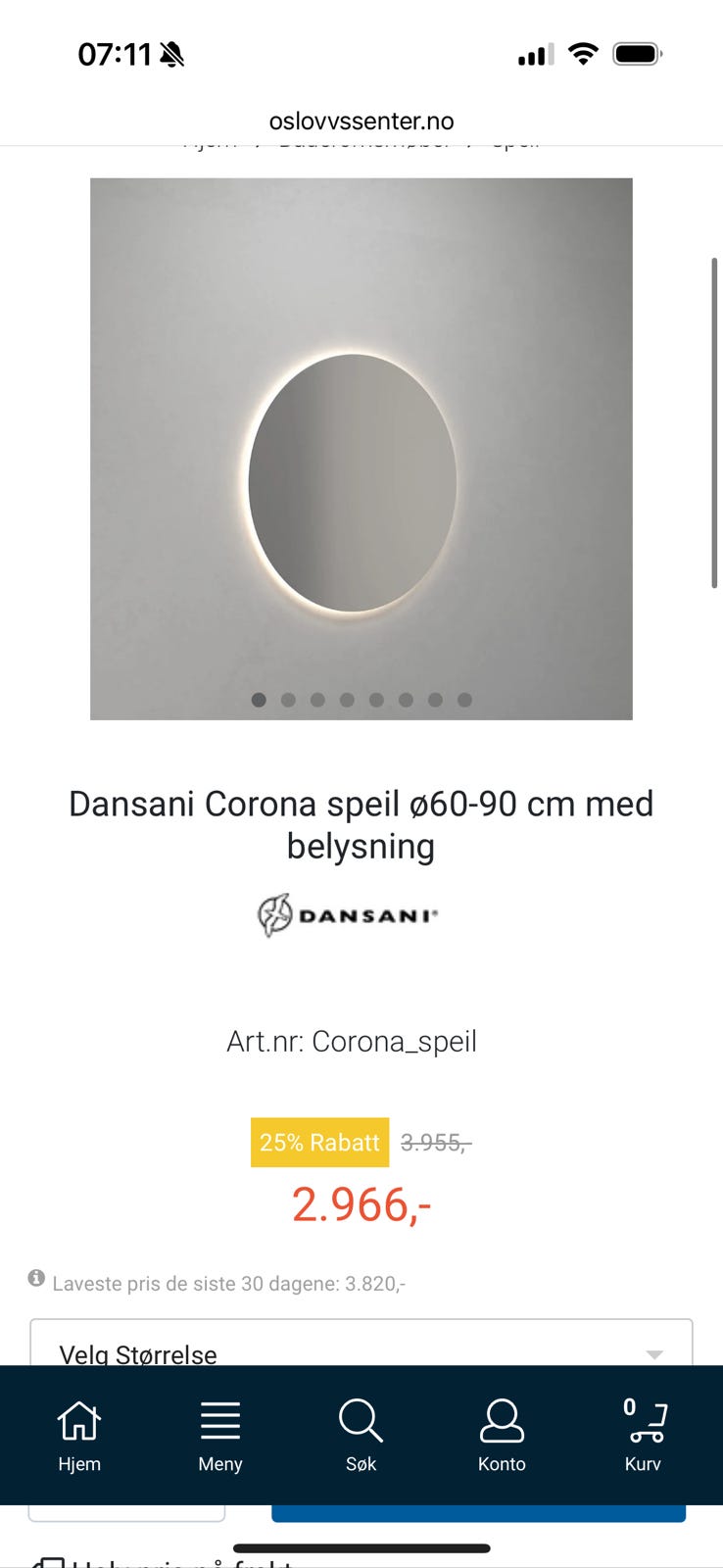This screenshot has width=723, height=1568.
Task: Open the Dansani brand logo link
Action: (348, 915)
